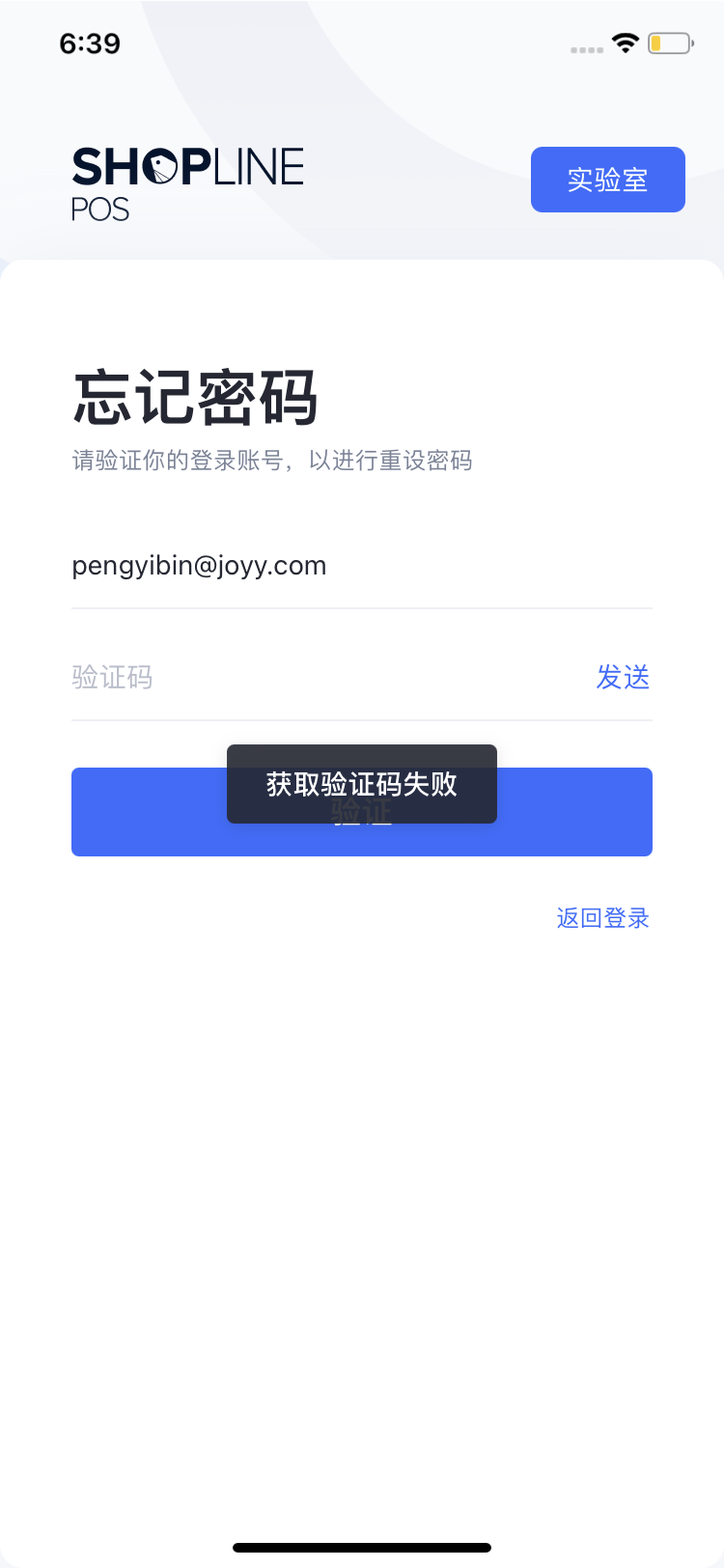
Task: Tap the POS text under the SHOPLINE wordmark
Action: [x=99, y=209]
